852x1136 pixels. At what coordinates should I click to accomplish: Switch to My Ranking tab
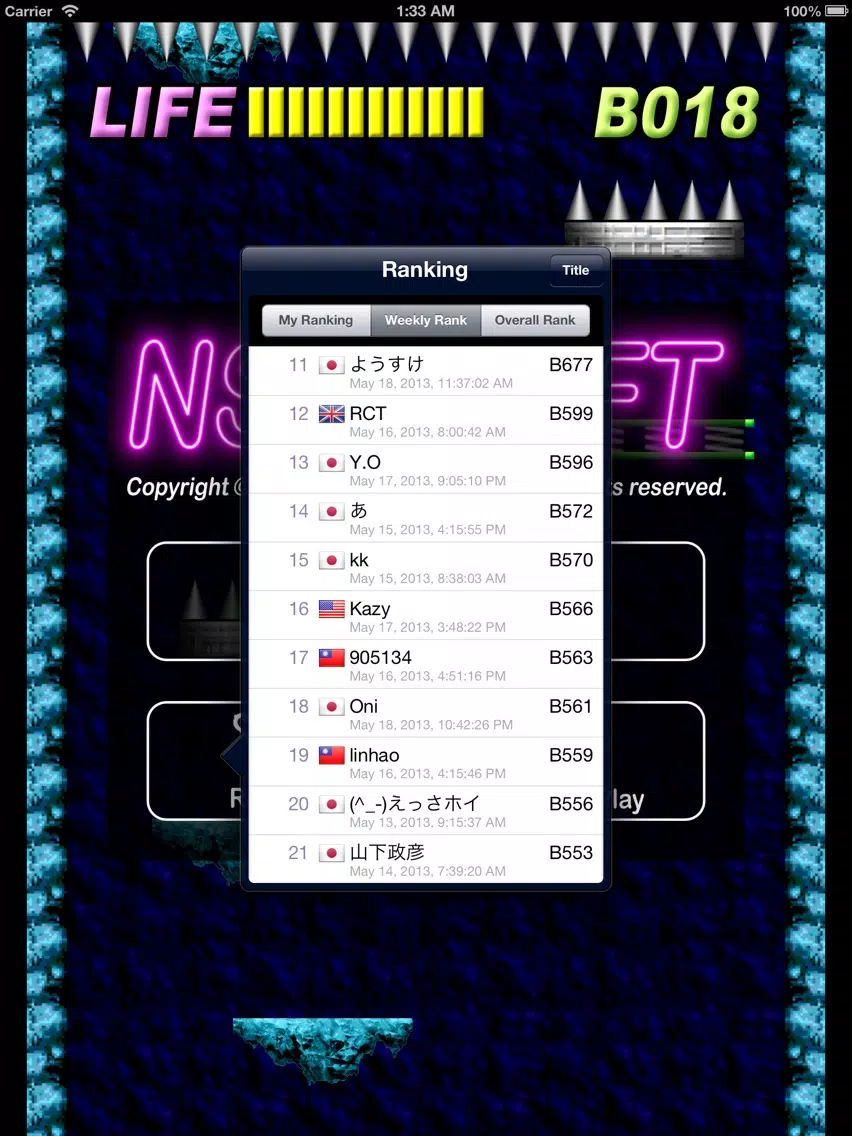pyautogui.click(x=316, y=320)
